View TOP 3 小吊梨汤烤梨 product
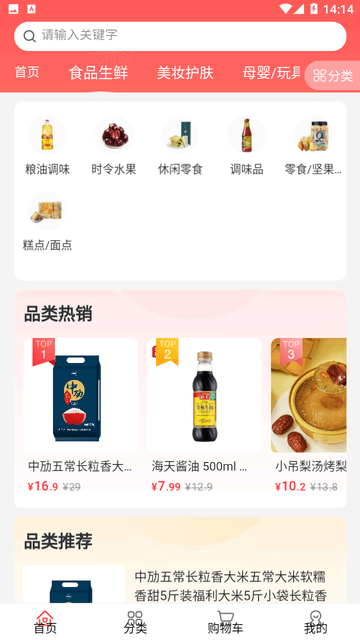The height and width of the screenshot is (640, 360). click(x=309, y=415)
